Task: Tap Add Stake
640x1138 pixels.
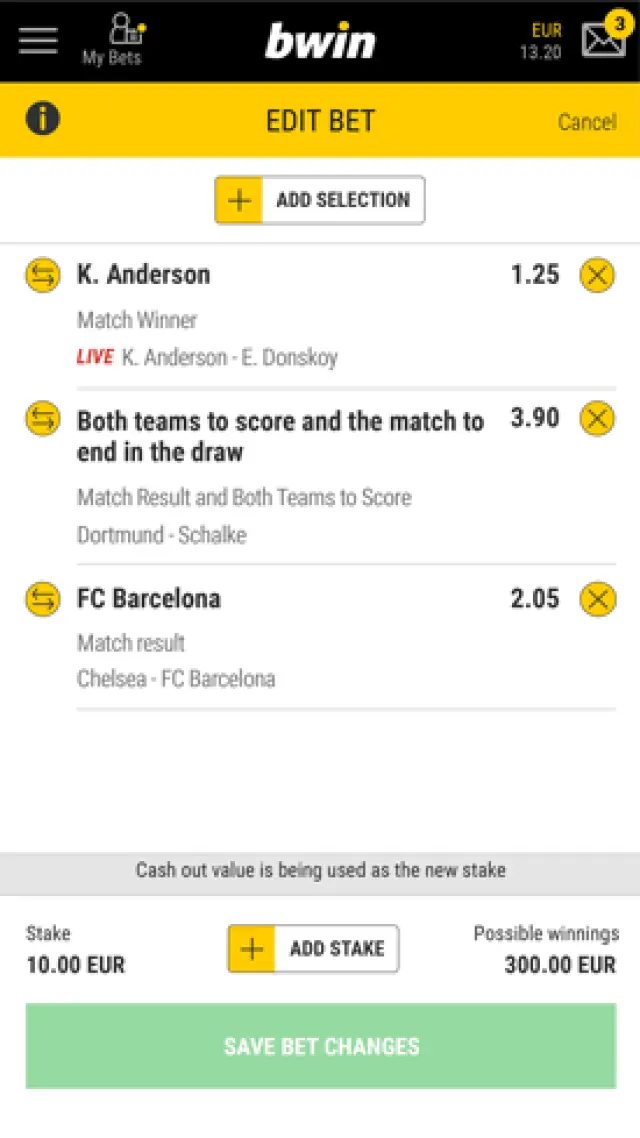Action: coord(313,949)
